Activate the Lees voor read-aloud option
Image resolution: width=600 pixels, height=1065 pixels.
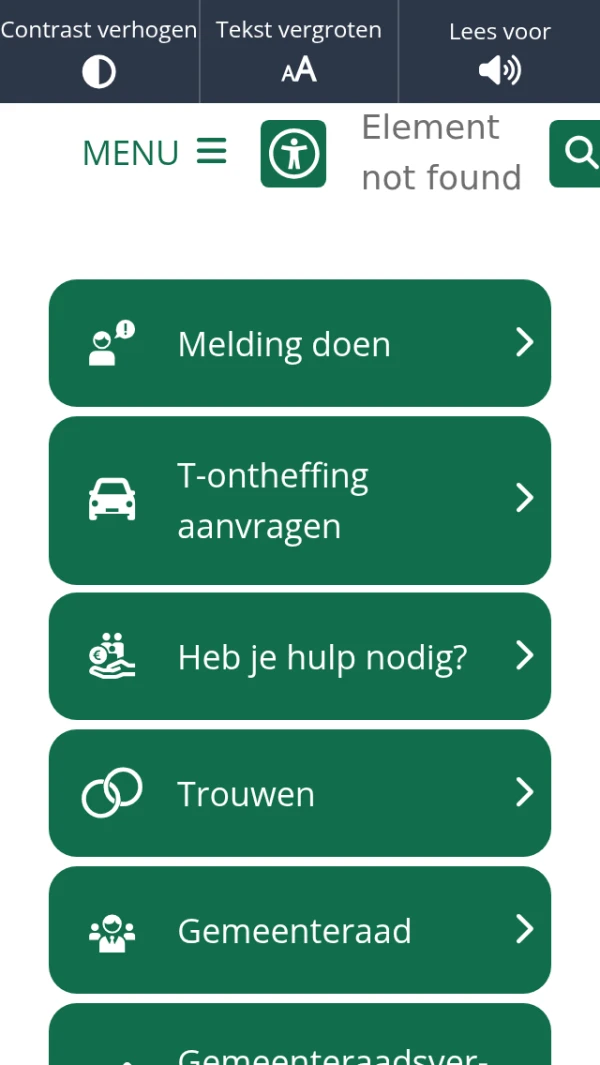499,52
